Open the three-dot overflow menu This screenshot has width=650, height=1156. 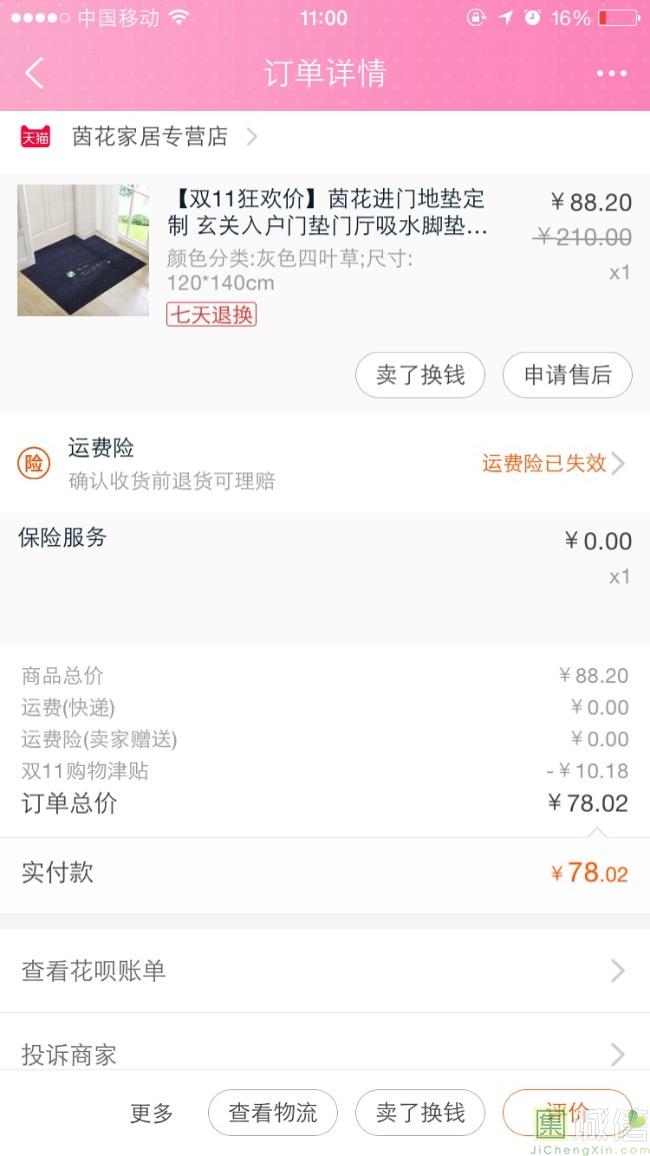611,73
